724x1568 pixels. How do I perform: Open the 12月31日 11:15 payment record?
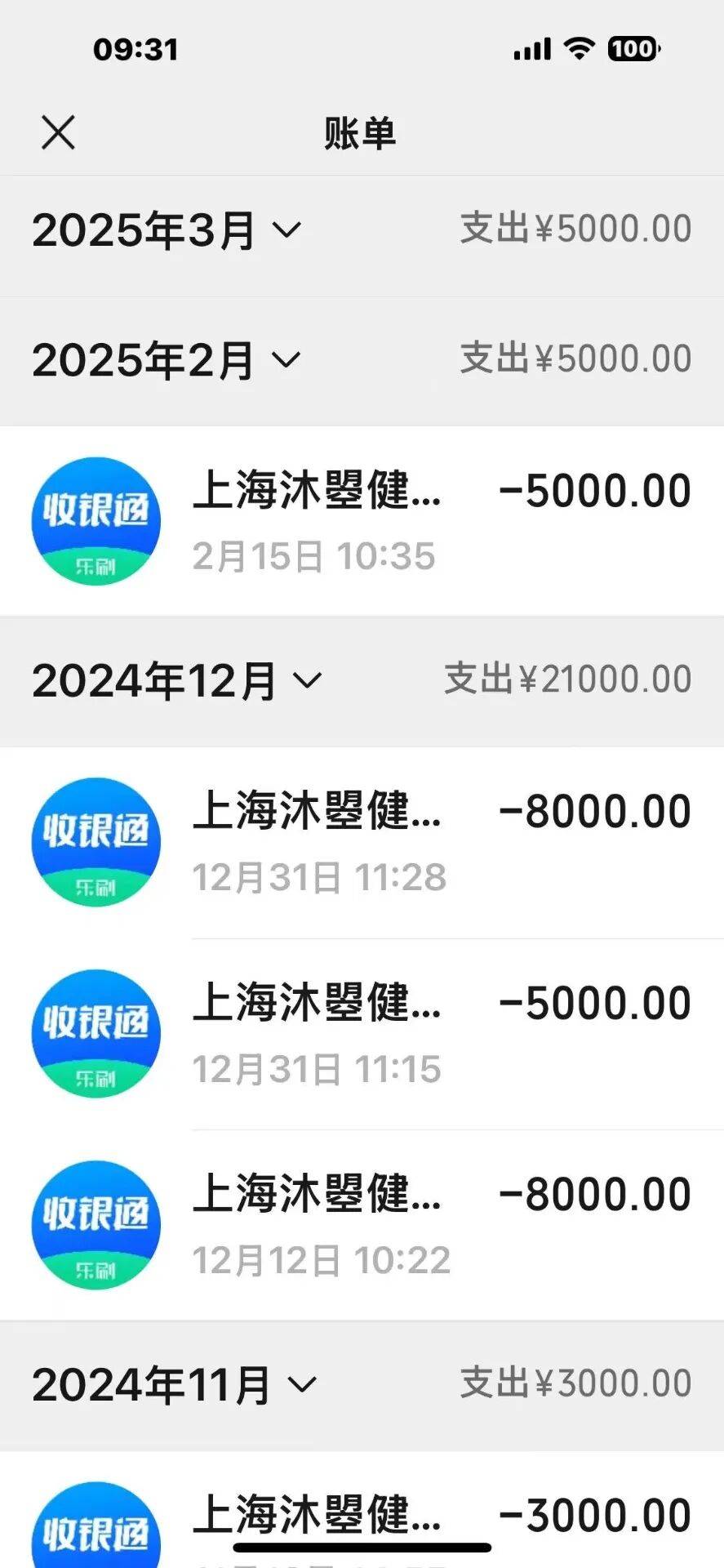362,1034
